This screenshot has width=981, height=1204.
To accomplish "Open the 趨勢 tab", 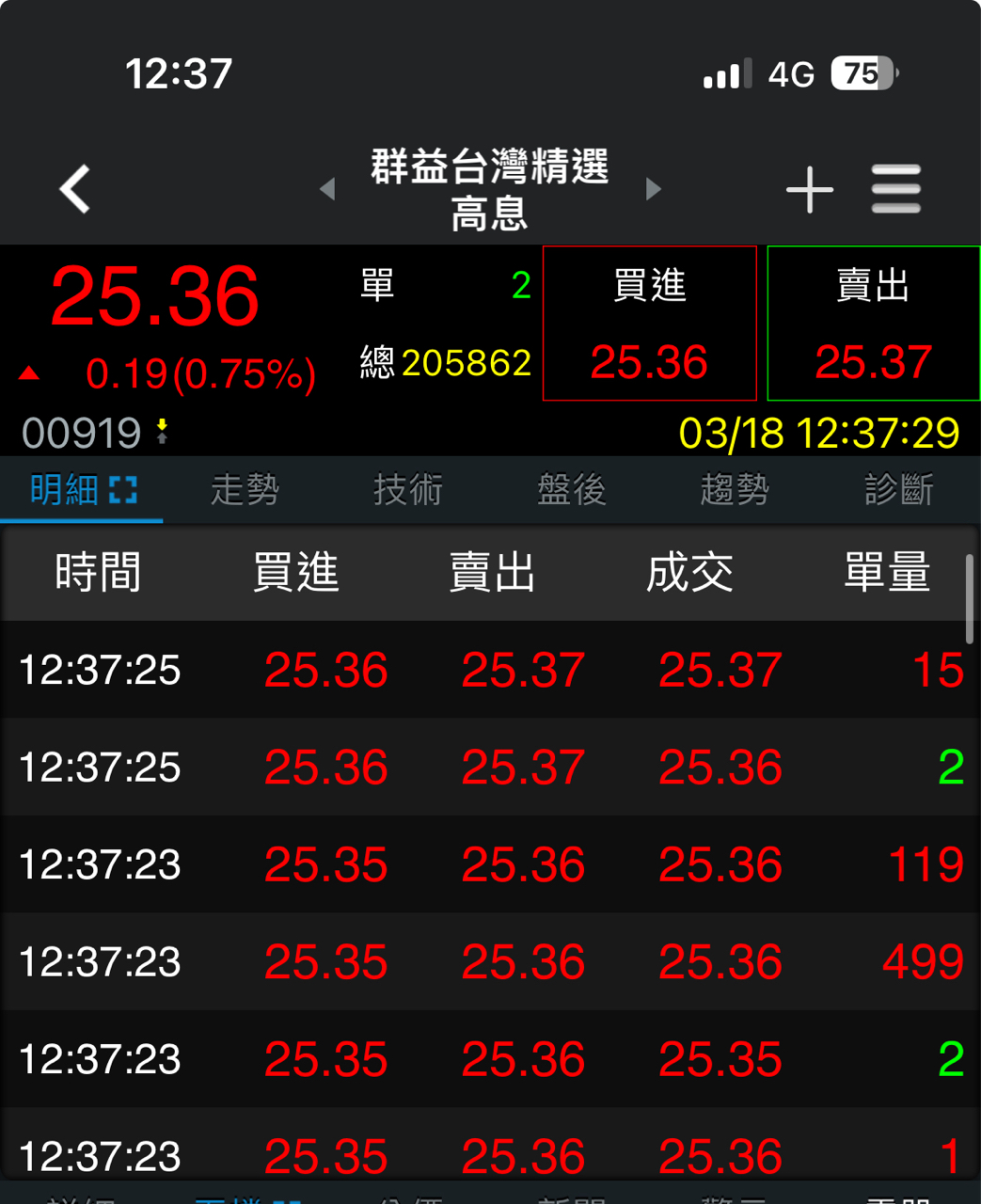I will pos(735,490).
